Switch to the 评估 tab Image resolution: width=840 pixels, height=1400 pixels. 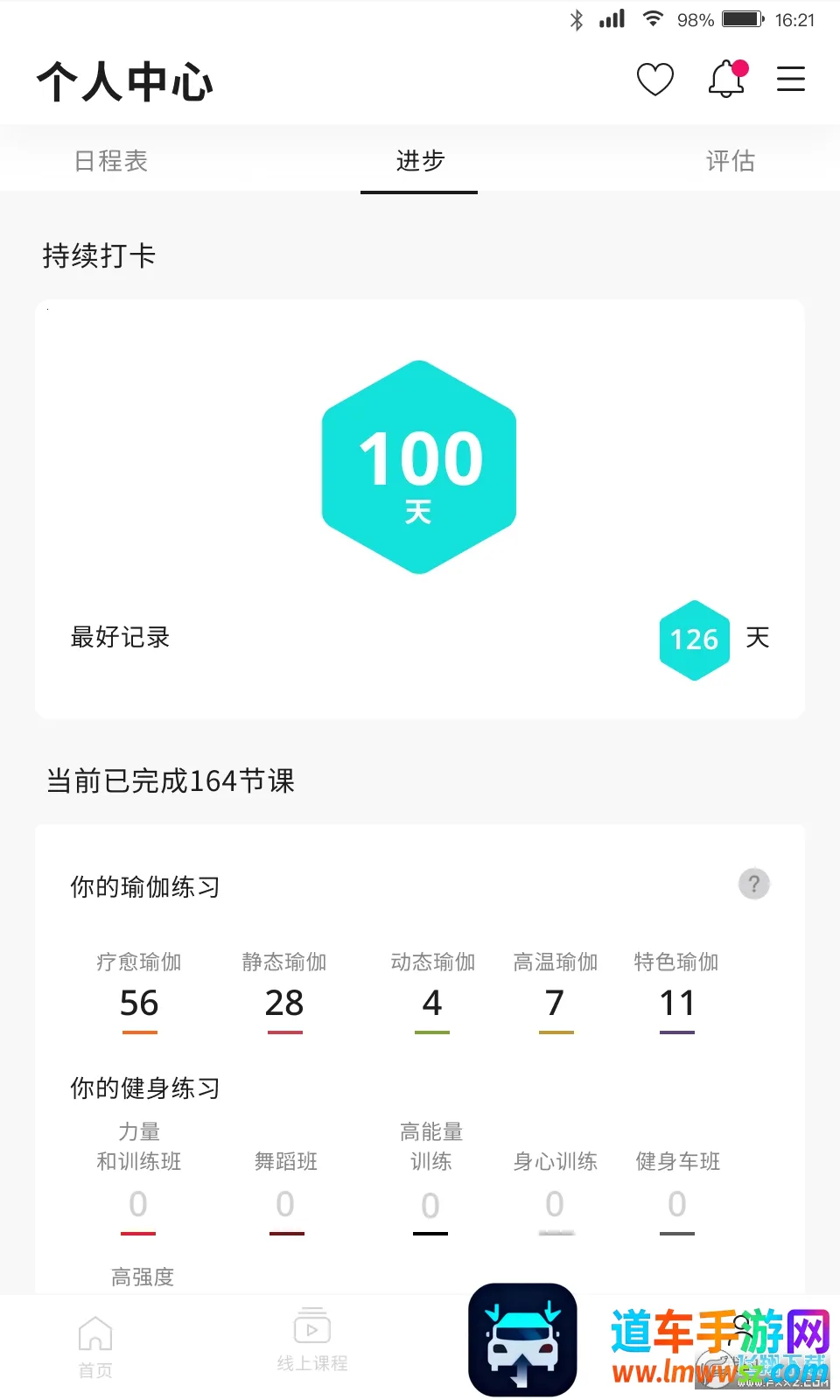pos(730,161)
